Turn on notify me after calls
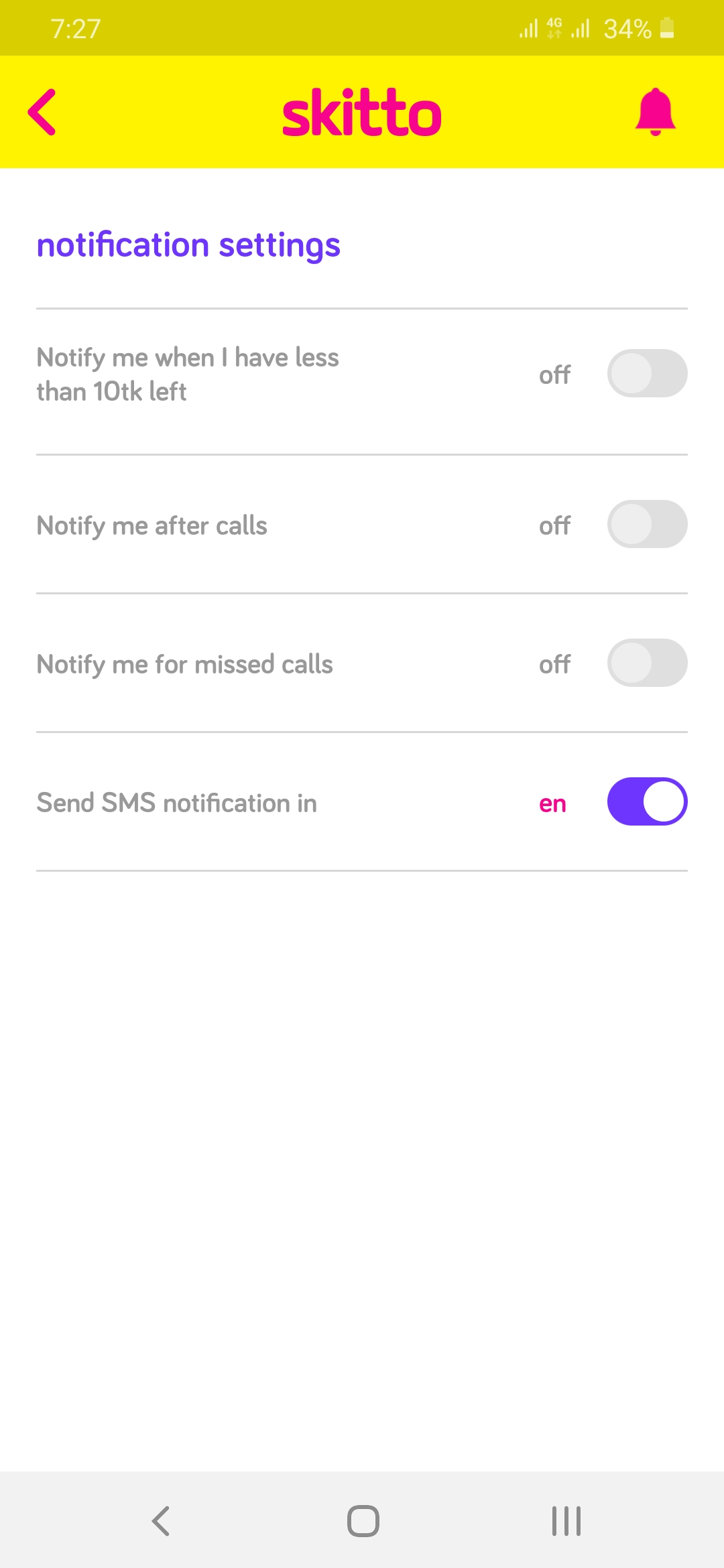The image size is (724, 1568). click(647, 524)
